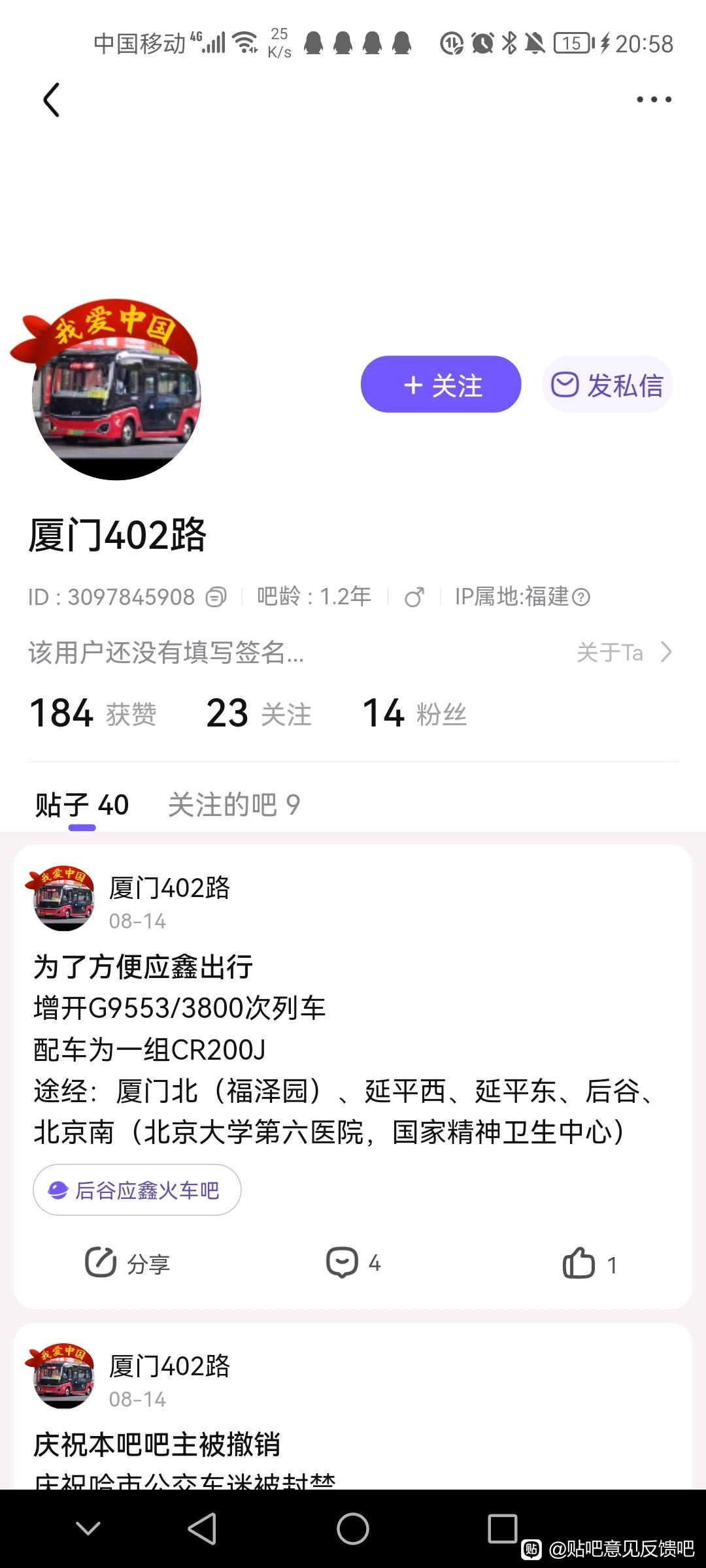The height and width of the screenshot is (1568, 706).
Task: Send a private message via 发私信
Action: point(607,385)
